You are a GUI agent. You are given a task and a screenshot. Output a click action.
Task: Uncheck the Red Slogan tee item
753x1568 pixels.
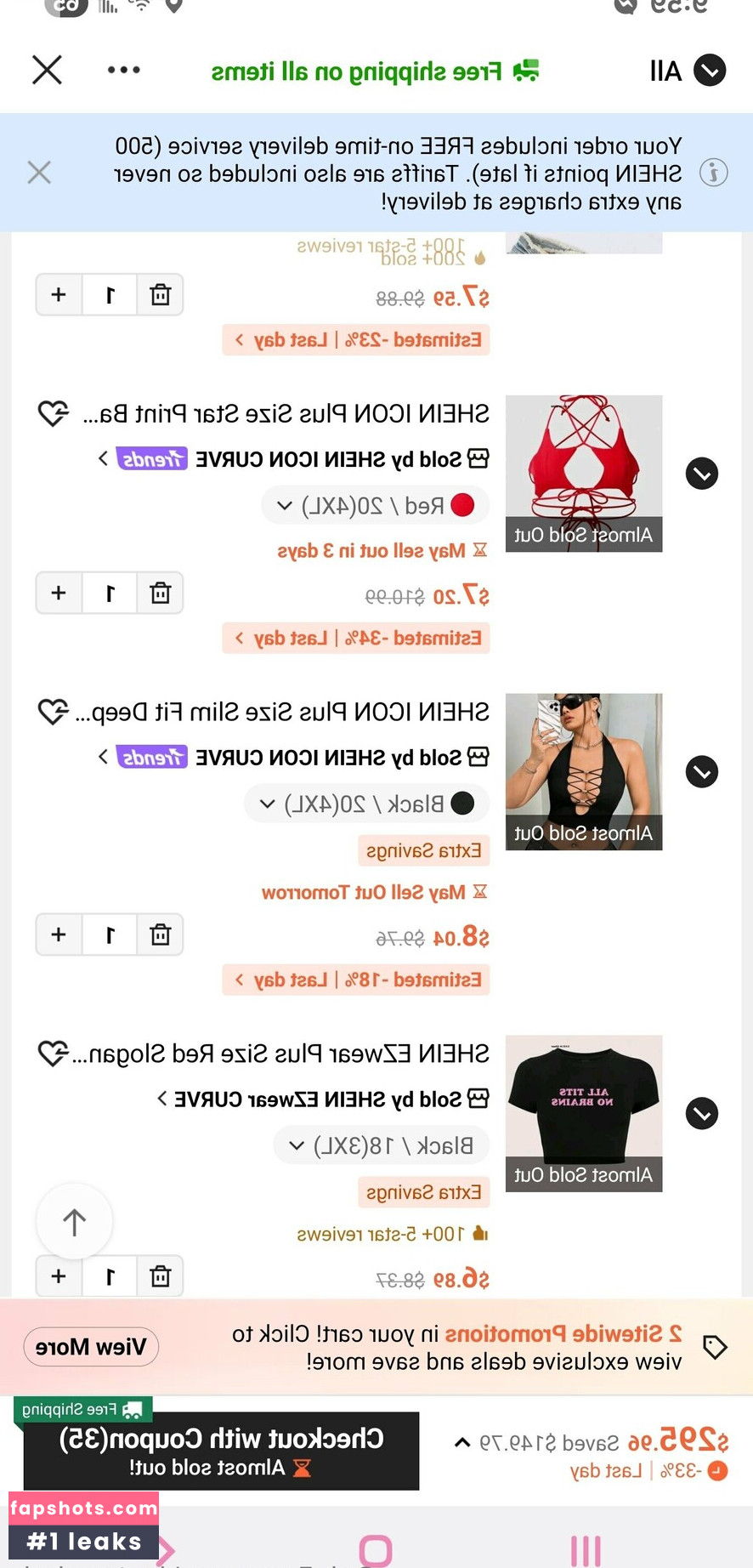pos(702,1114)
